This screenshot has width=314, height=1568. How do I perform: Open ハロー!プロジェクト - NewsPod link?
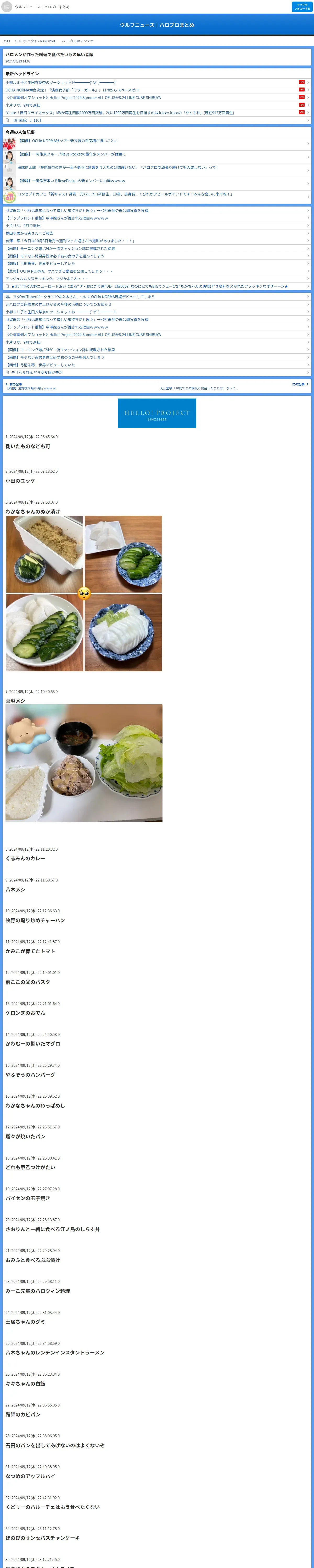point(29,41)
